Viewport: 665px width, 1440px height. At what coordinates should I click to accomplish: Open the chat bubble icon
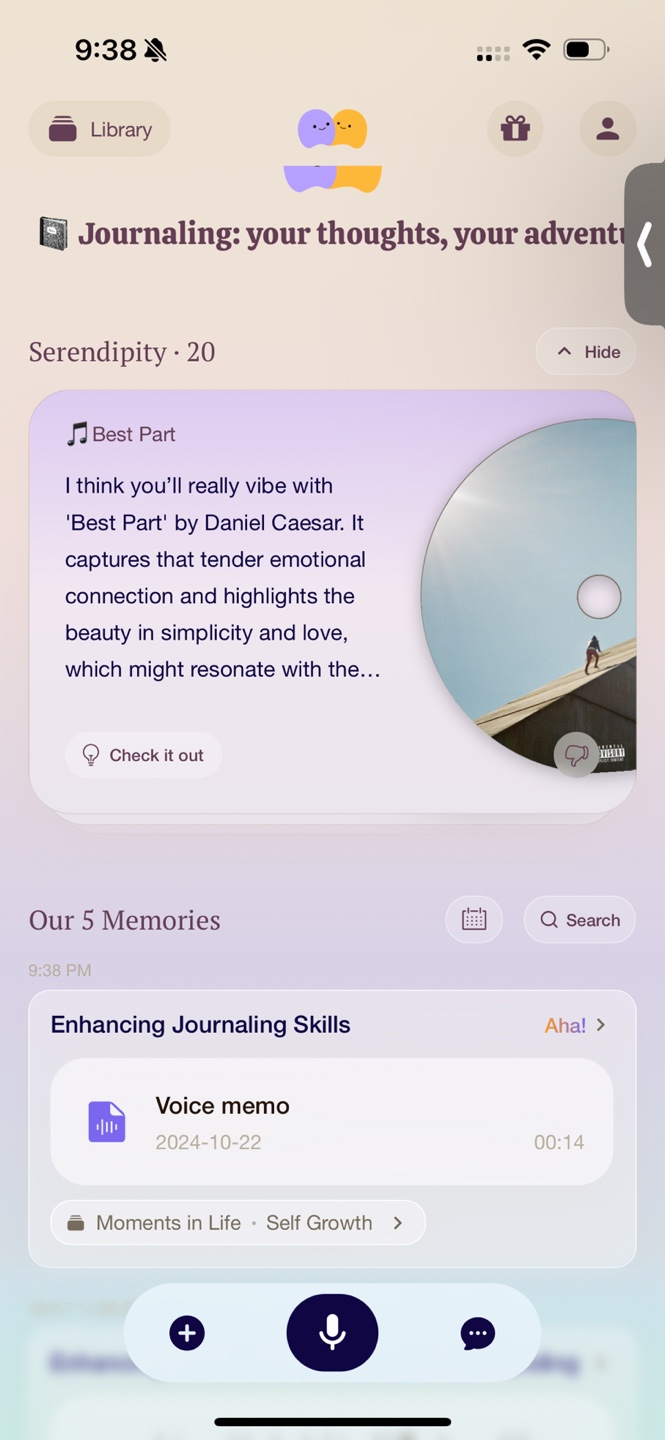click(477, 1333)
